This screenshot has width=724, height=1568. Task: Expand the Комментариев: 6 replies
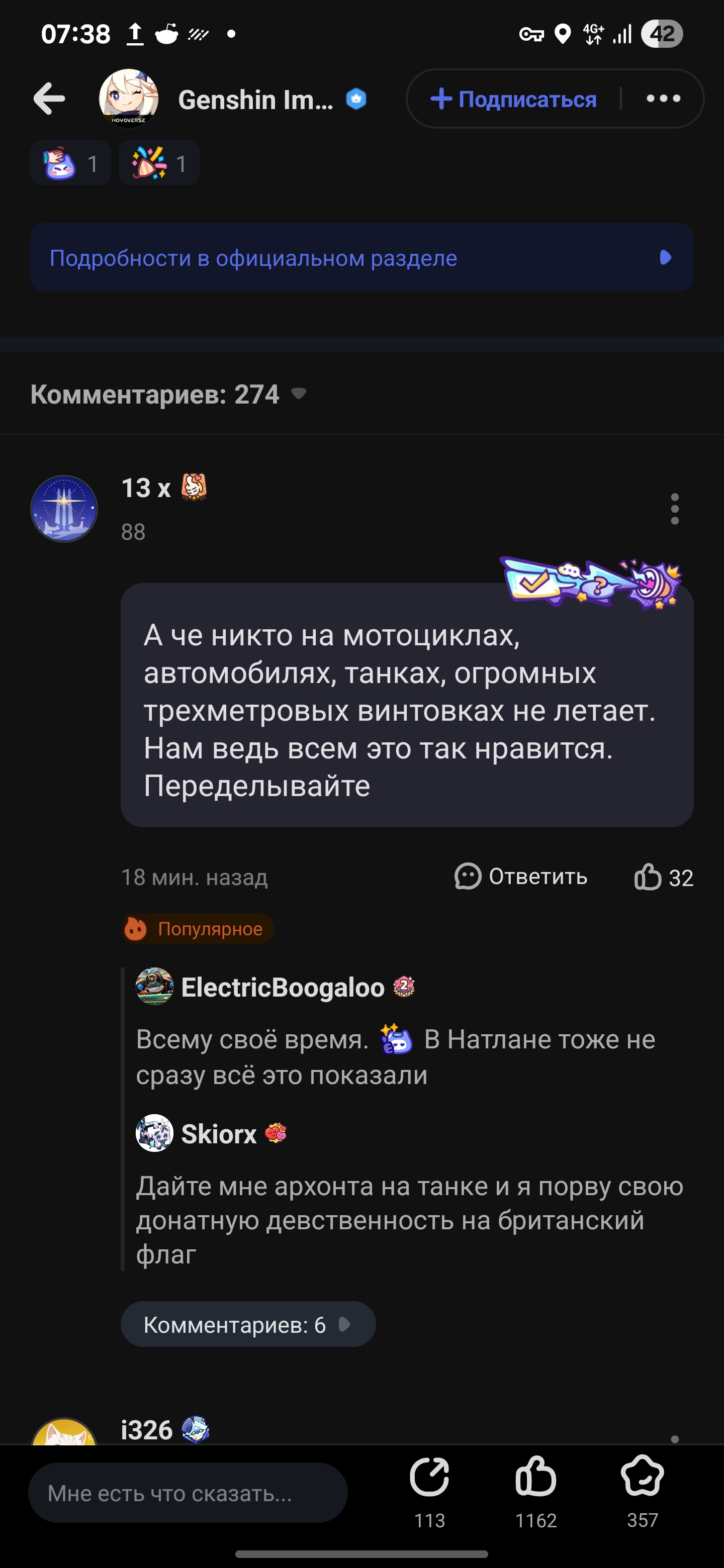point(248,1325)
